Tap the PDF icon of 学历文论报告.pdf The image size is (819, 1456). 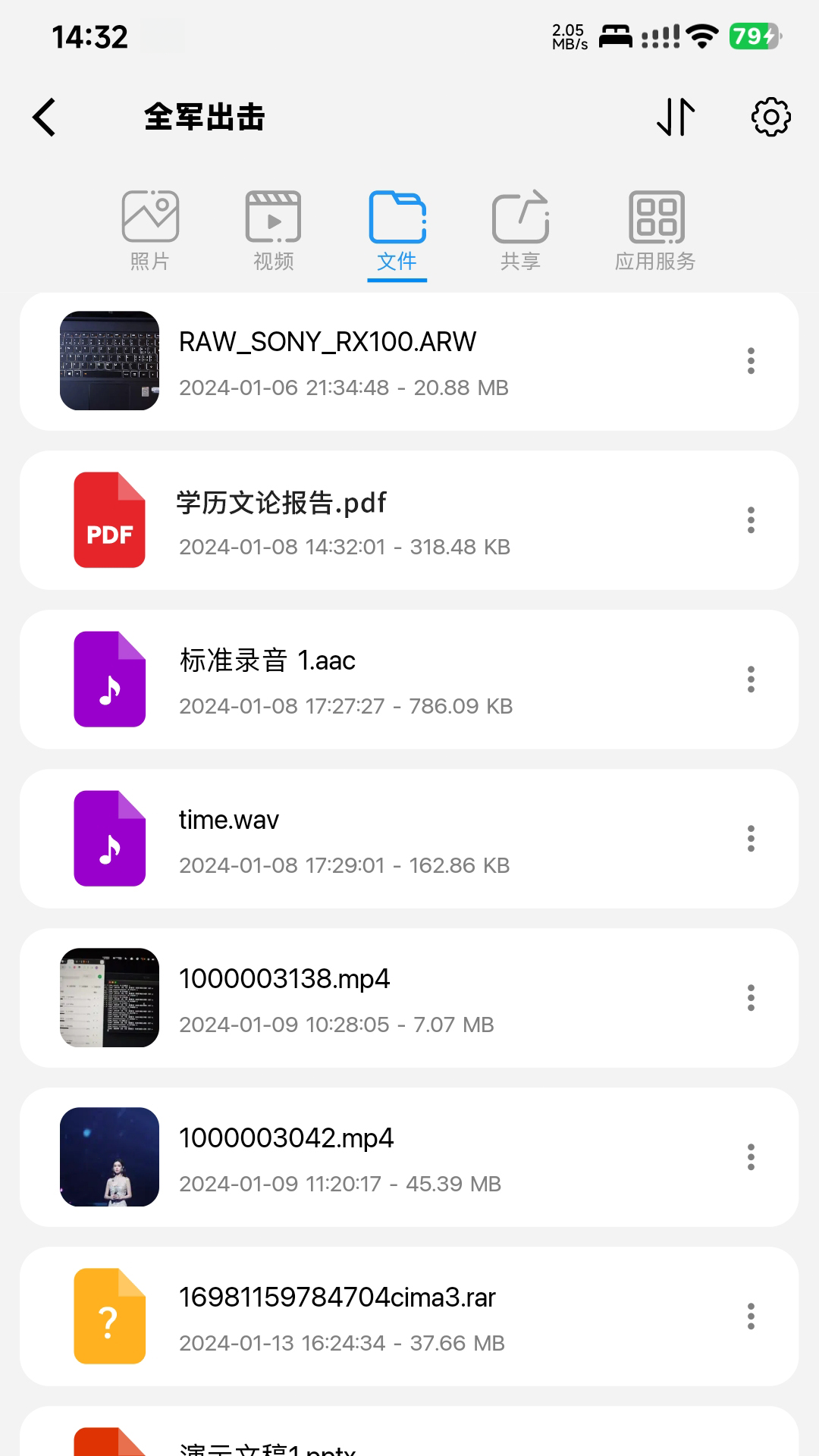tap(109, 520)
